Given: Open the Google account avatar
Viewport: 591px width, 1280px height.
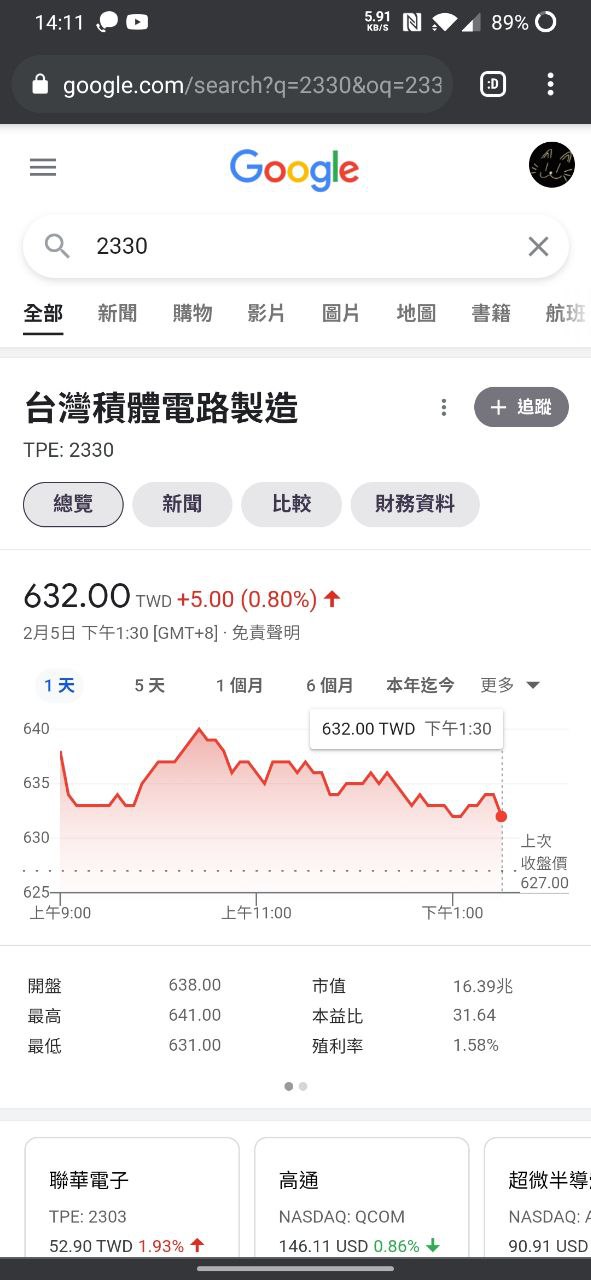Looking at the screenshot, I should (x=551, y=165).
